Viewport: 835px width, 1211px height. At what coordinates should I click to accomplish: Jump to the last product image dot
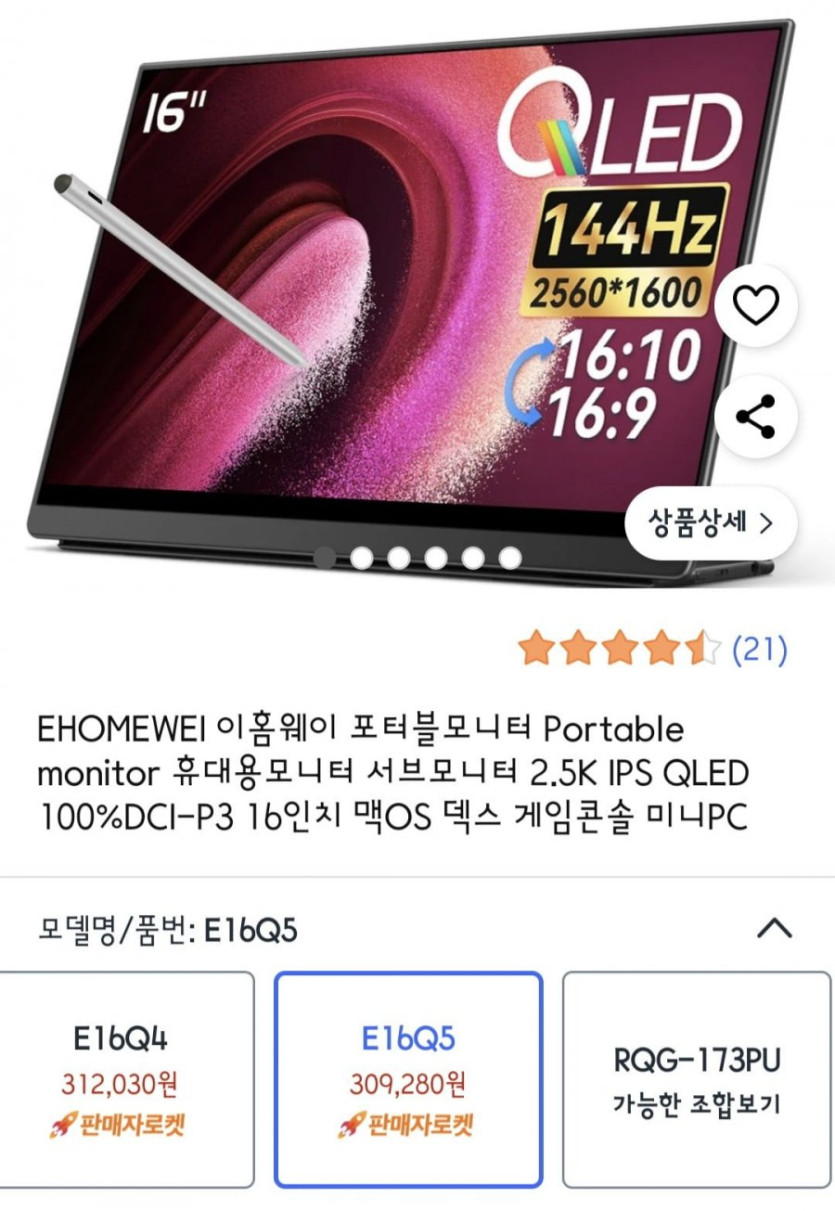coord(510,557)
